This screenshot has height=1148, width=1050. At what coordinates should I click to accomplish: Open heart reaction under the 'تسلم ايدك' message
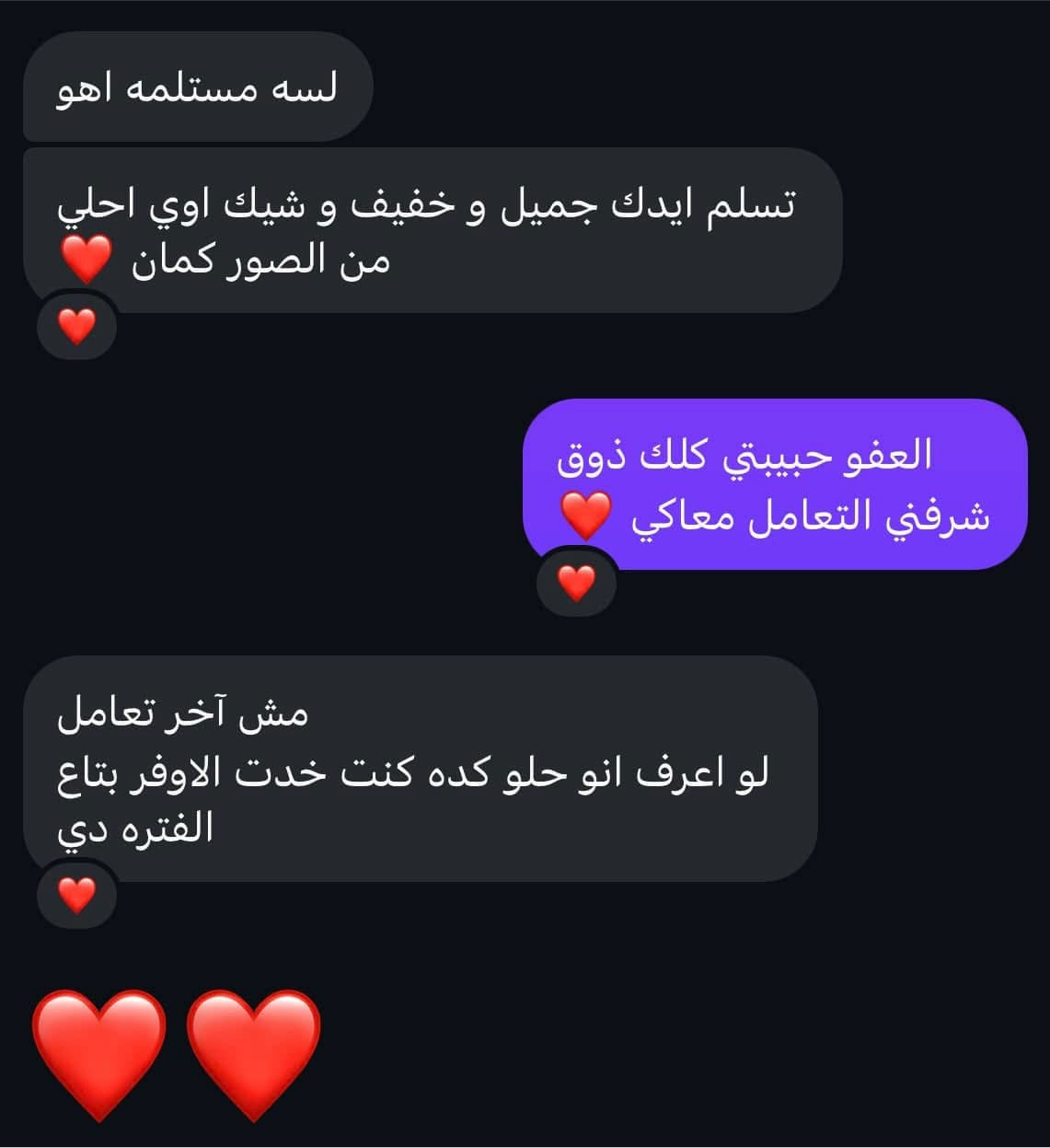(76, 326)
